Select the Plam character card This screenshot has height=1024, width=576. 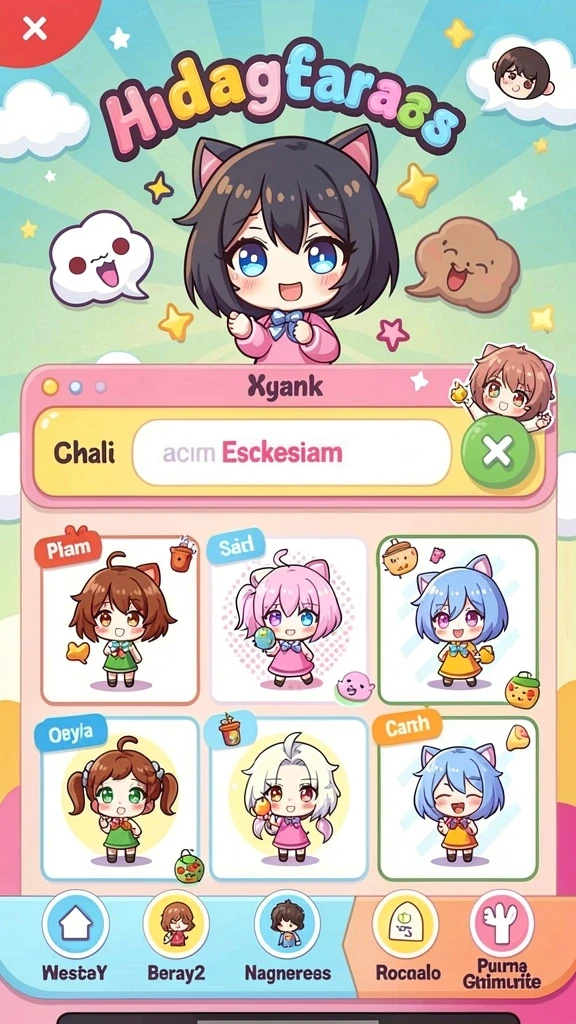[120, 618]
